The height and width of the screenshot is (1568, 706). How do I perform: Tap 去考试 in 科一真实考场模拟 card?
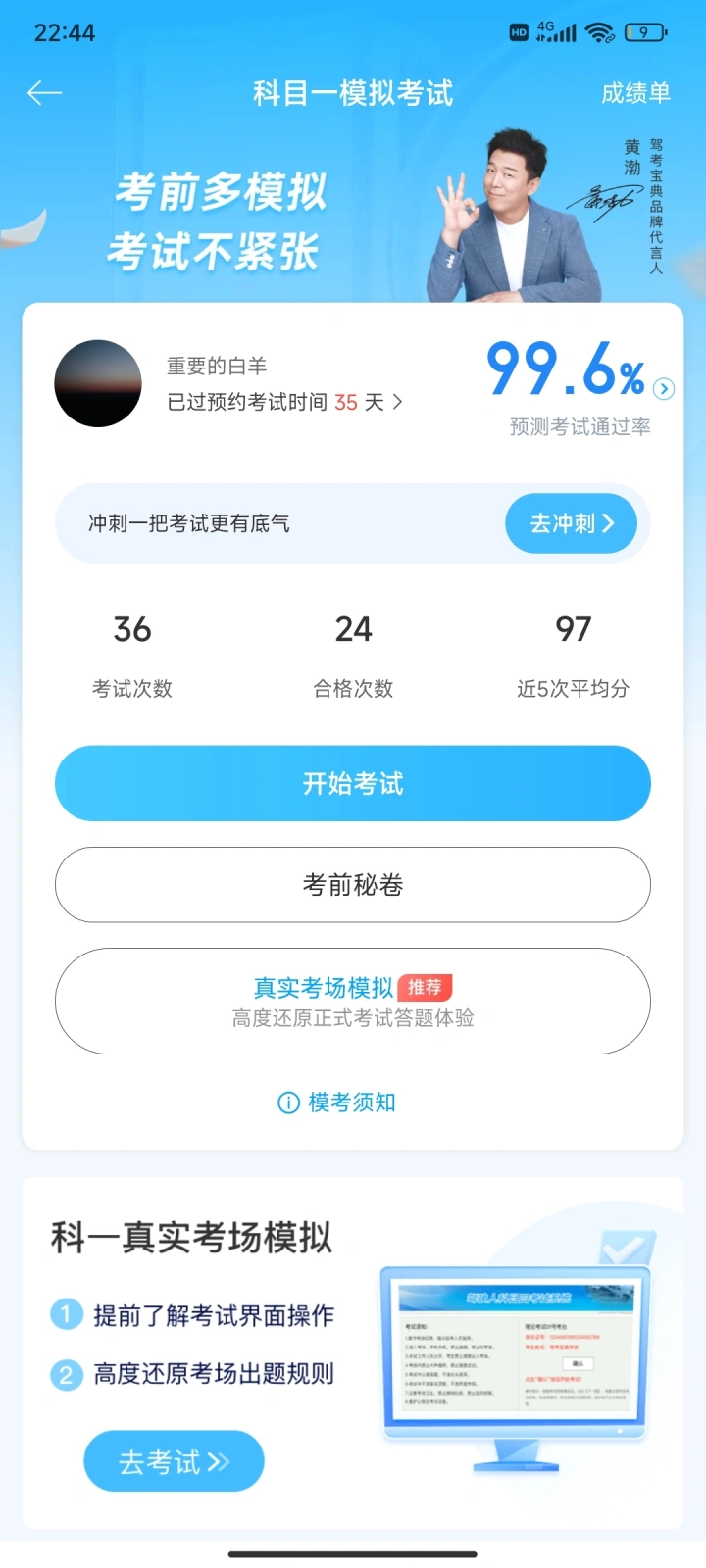[x=174, y=1461]
